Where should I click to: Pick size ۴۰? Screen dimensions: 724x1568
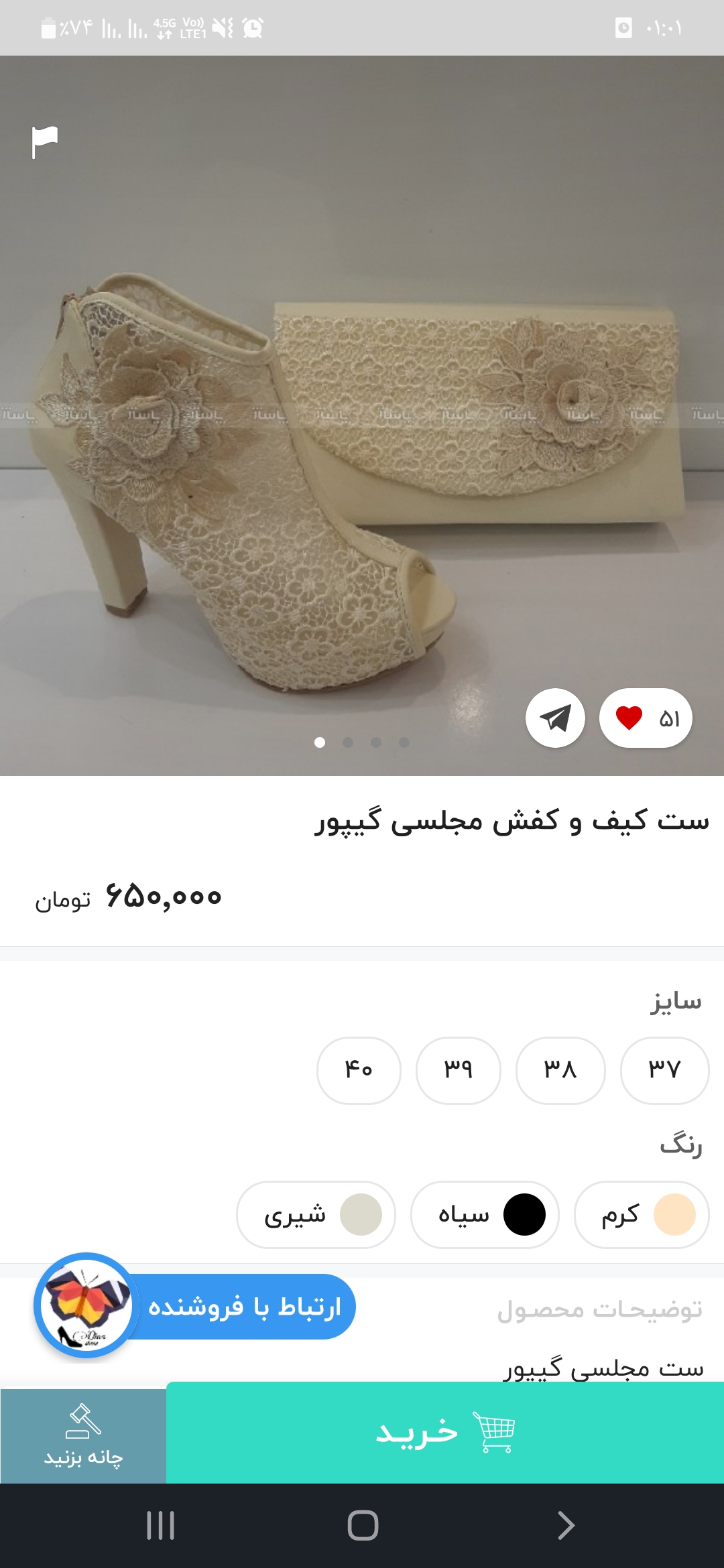[359, 1070]
